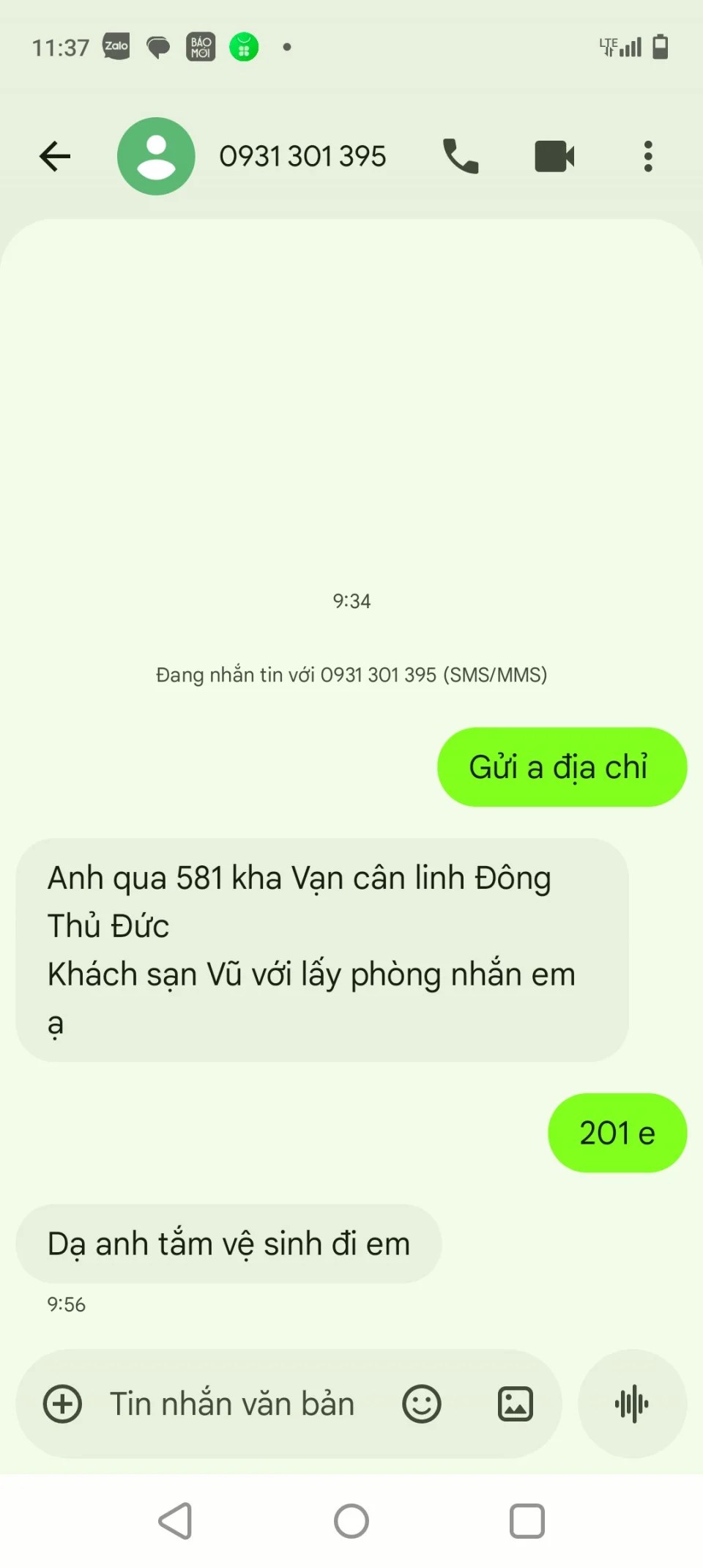703x1568 pixels.
Task: Attach a photo from the gallery
Action: click(516, 1404)
